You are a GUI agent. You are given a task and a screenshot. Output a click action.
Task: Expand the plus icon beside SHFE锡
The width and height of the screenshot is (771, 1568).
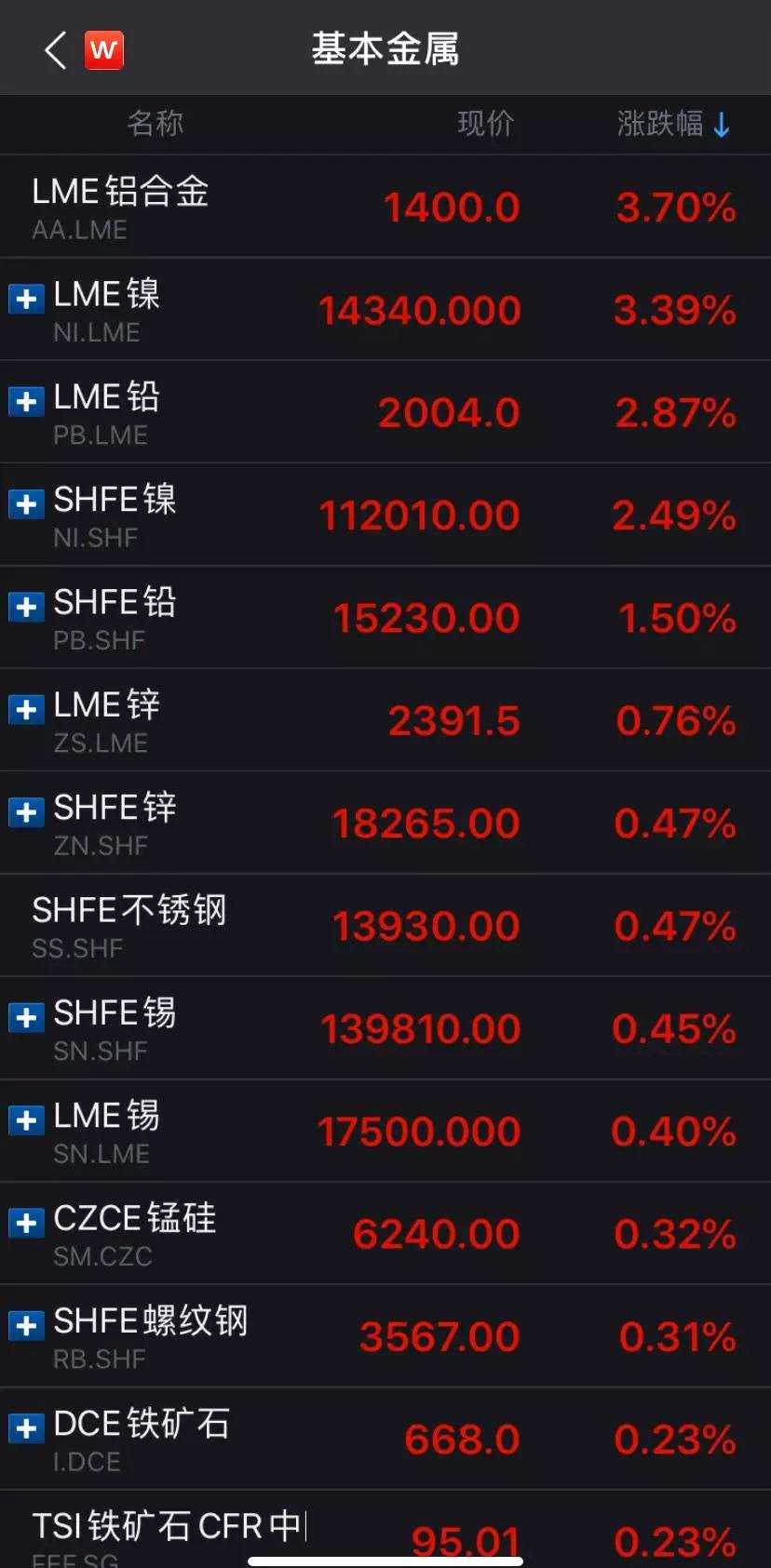(x=26, y=1017)
